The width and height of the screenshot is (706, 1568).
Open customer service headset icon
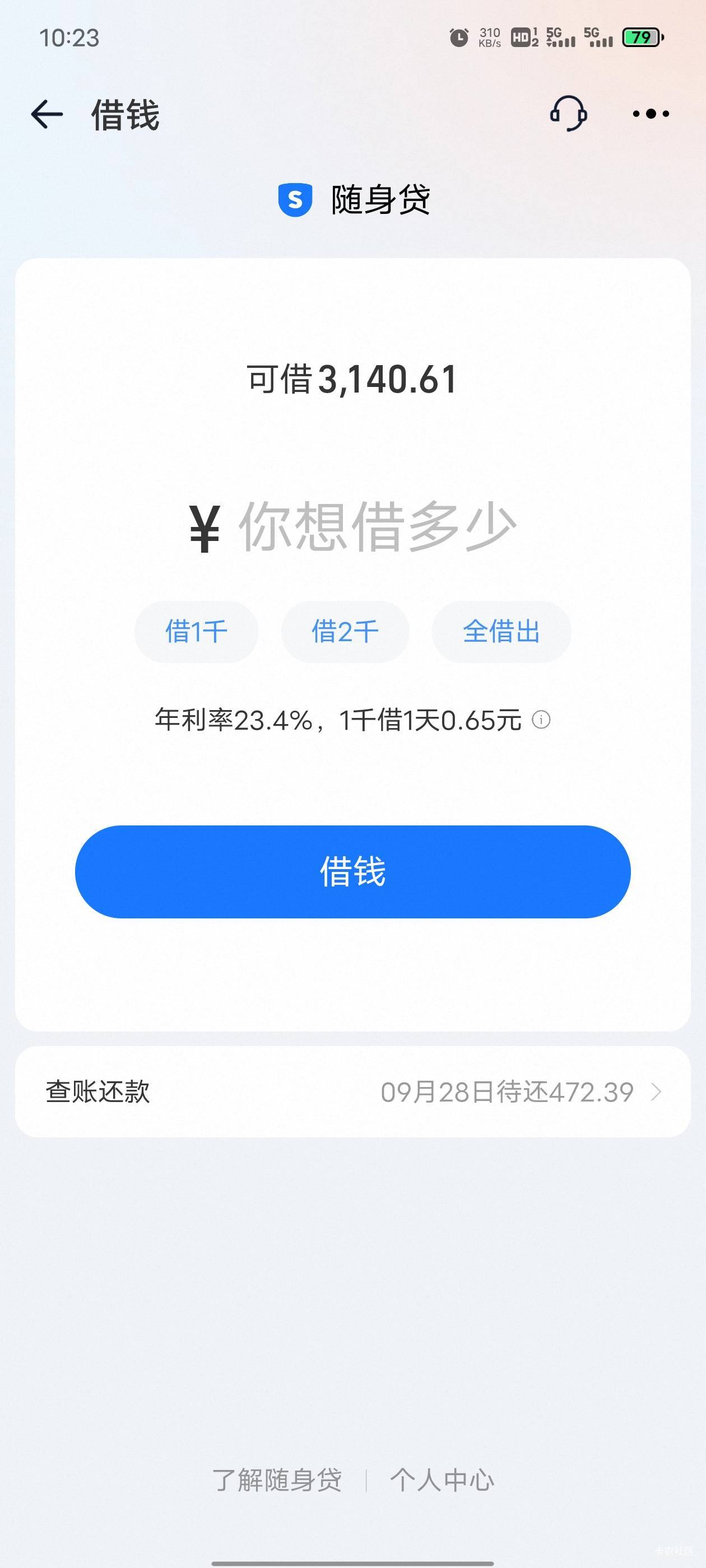[x=568, y=113]
